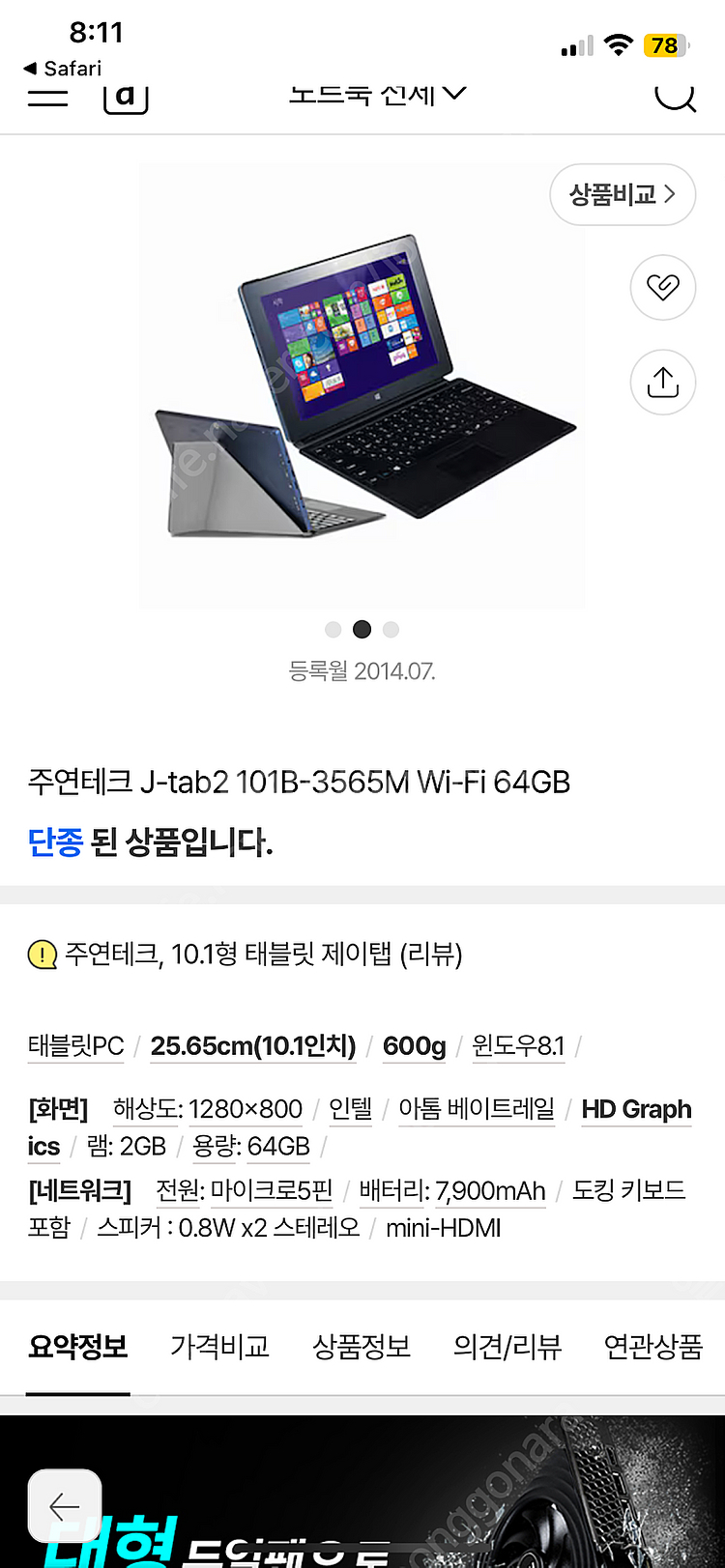Tap the 아톰 베이트레일 spec link
The image size is (725, 1568).
(x=477, y=1109)
